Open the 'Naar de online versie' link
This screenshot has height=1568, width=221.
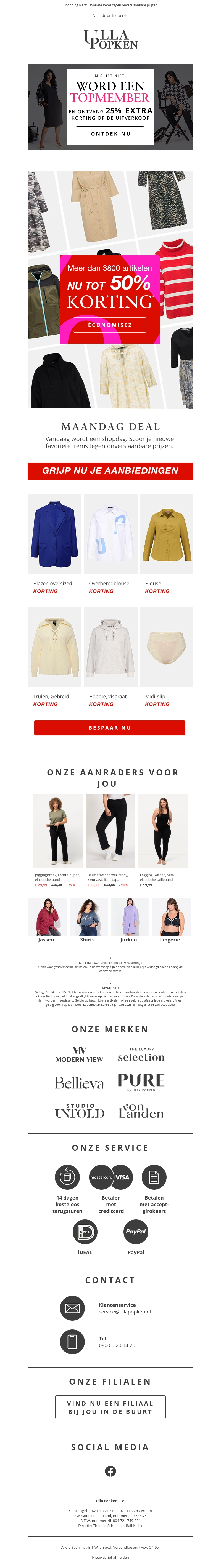[110, 15]
